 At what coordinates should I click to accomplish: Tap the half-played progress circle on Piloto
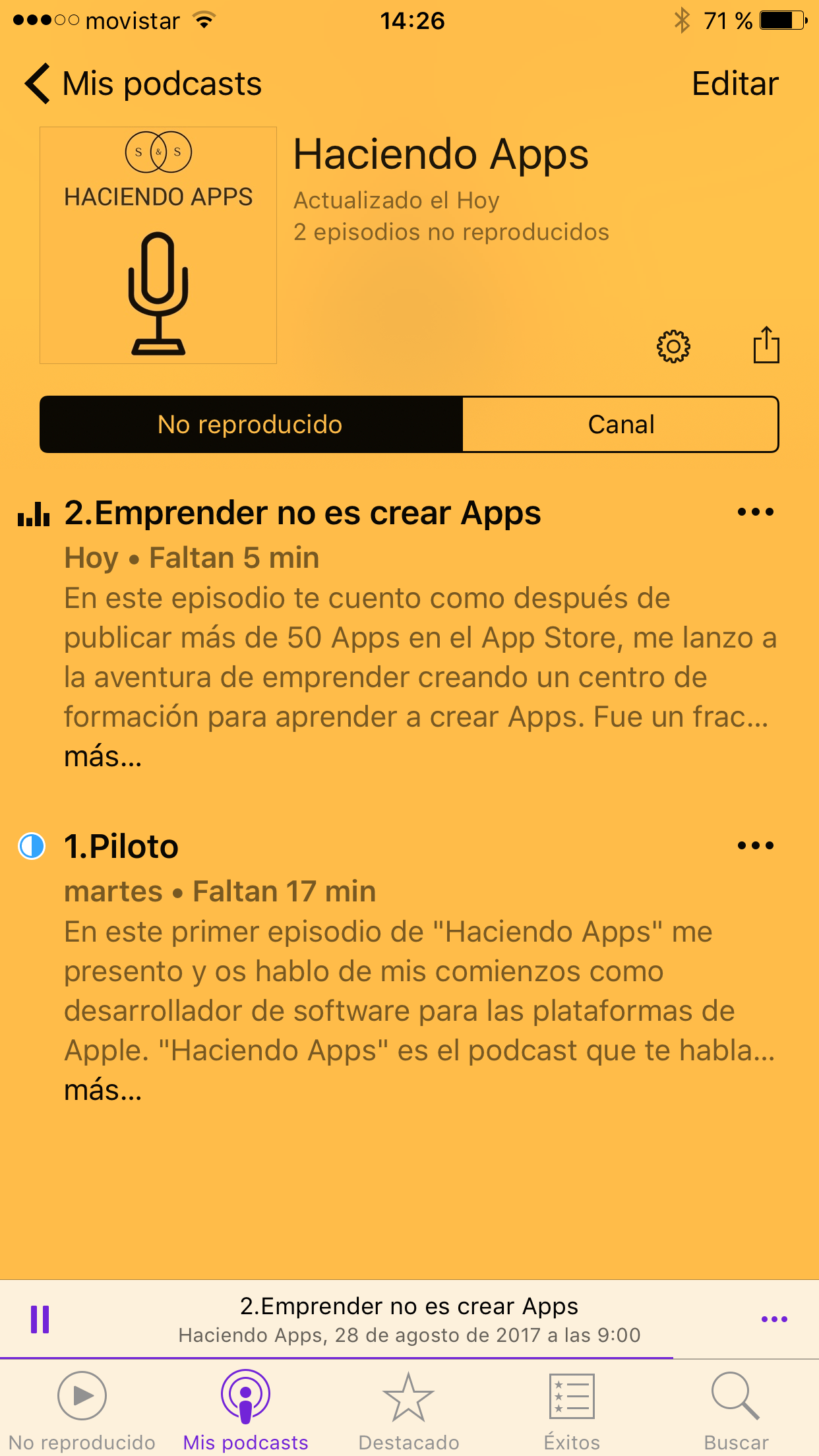click(x=32, y=846)
